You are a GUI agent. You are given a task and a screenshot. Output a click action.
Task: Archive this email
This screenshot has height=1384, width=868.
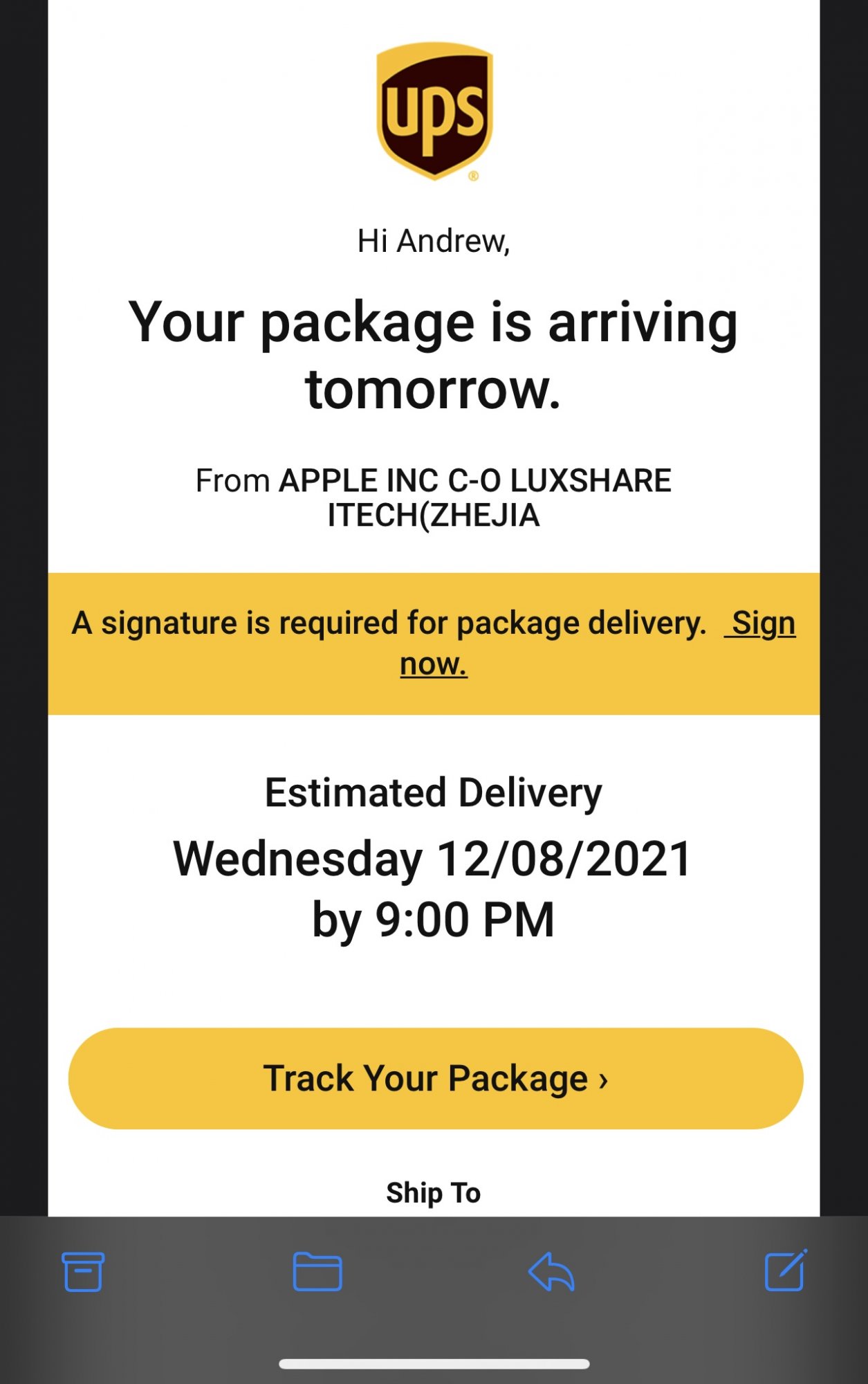coord(83,1271)
